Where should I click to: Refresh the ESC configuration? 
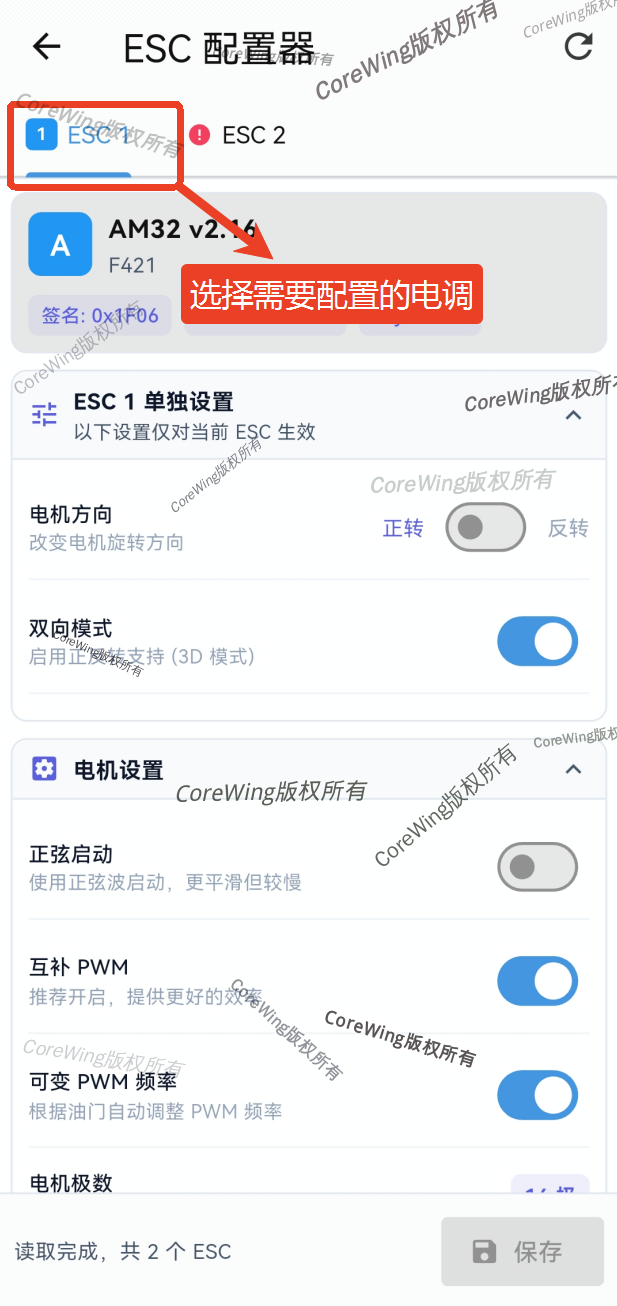pyautogui.click(x=579, y=46)
